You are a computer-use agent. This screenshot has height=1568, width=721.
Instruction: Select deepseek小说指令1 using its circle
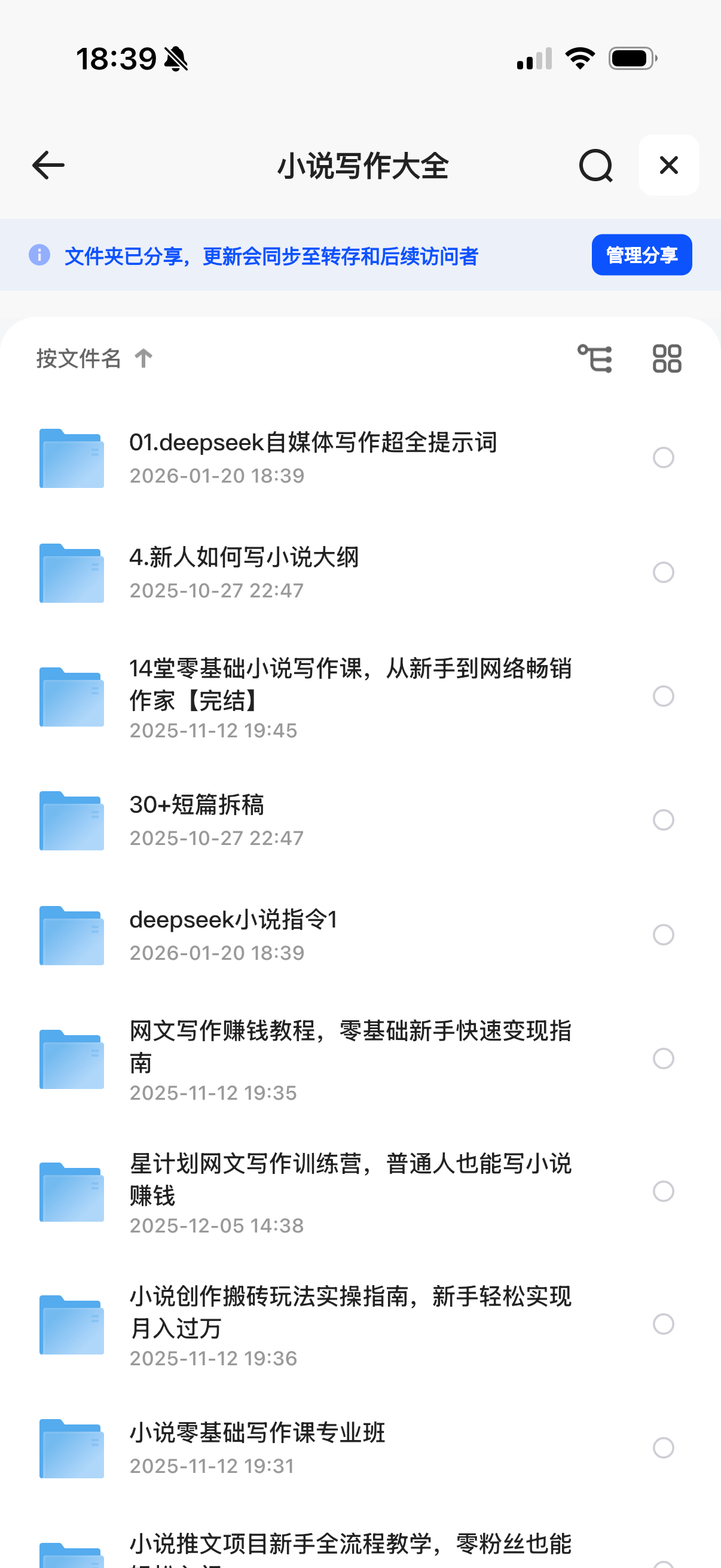[x=663, y=934]
